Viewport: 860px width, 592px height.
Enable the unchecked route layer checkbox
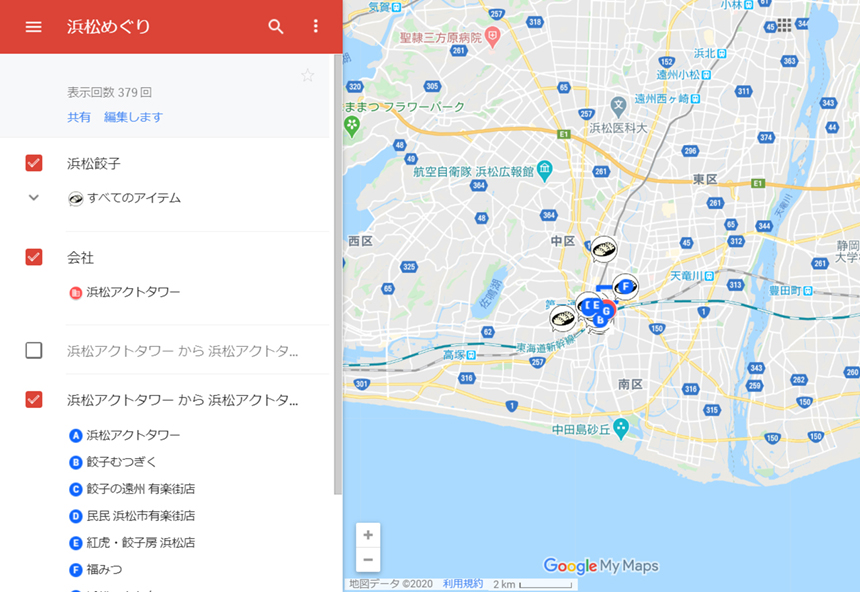(x=34, y=350)
